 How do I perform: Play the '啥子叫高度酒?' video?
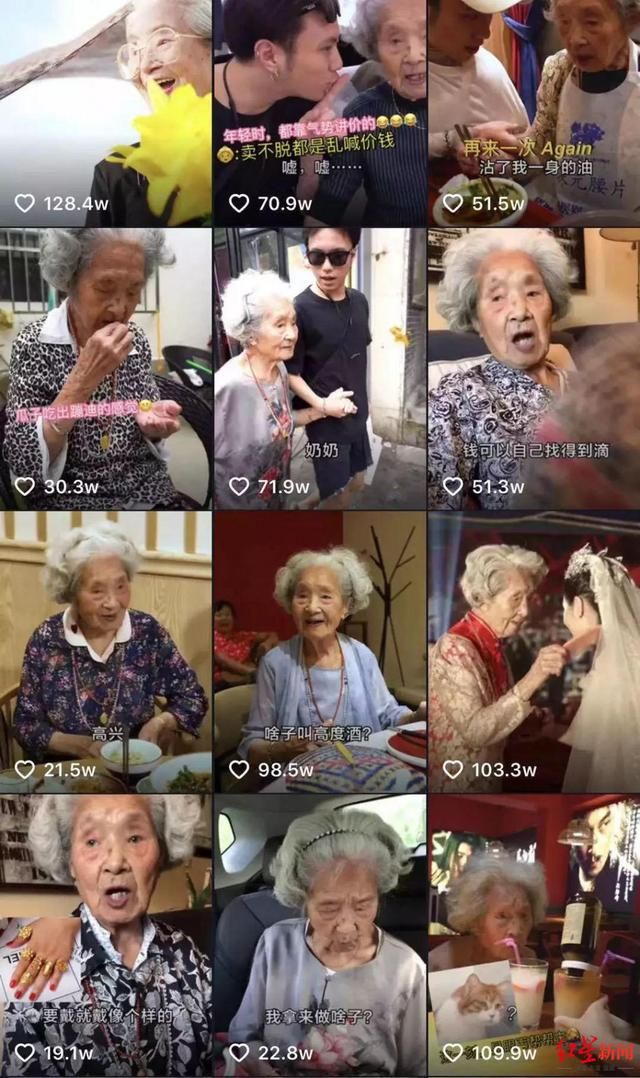[320, 650]
